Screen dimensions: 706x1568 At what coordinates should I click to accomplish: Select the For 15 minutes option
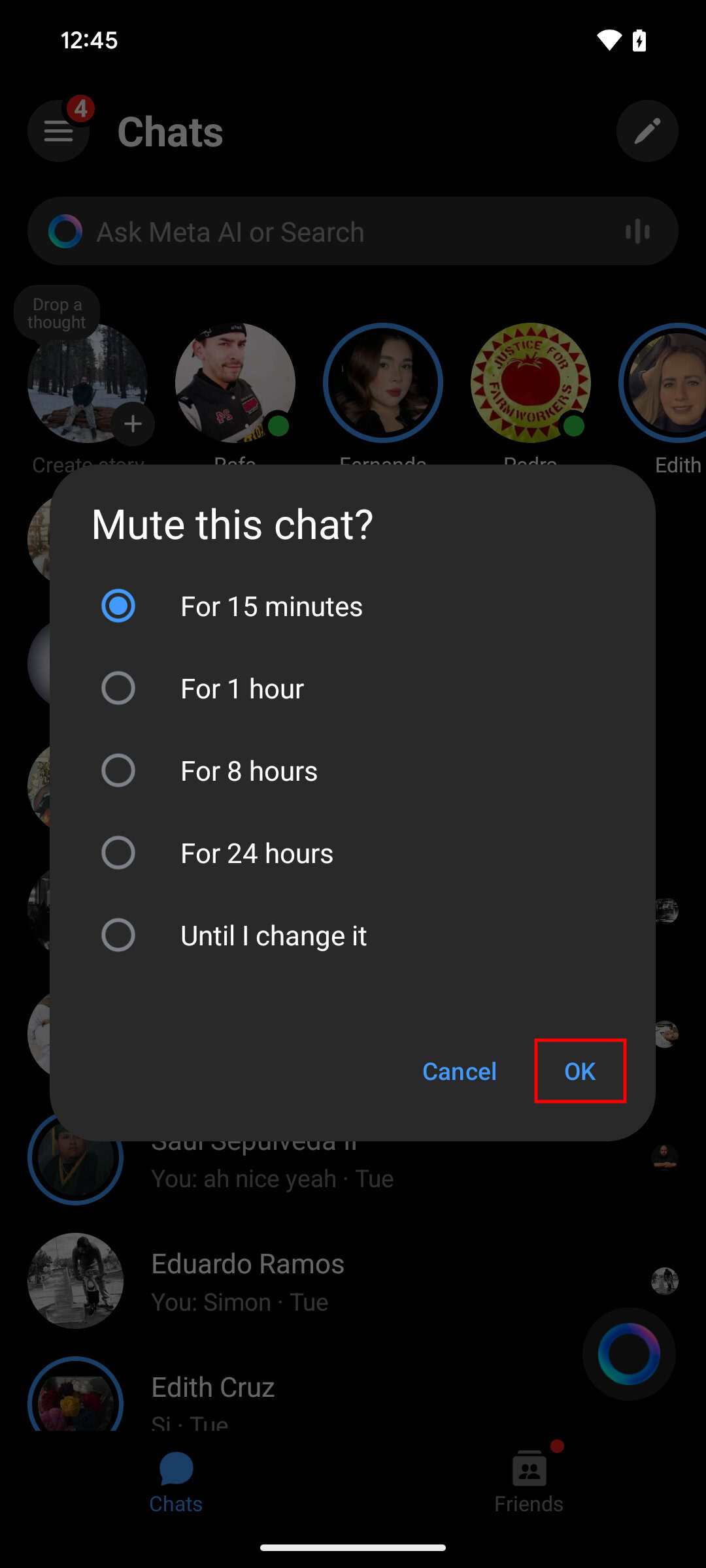(x=118, y=606)
